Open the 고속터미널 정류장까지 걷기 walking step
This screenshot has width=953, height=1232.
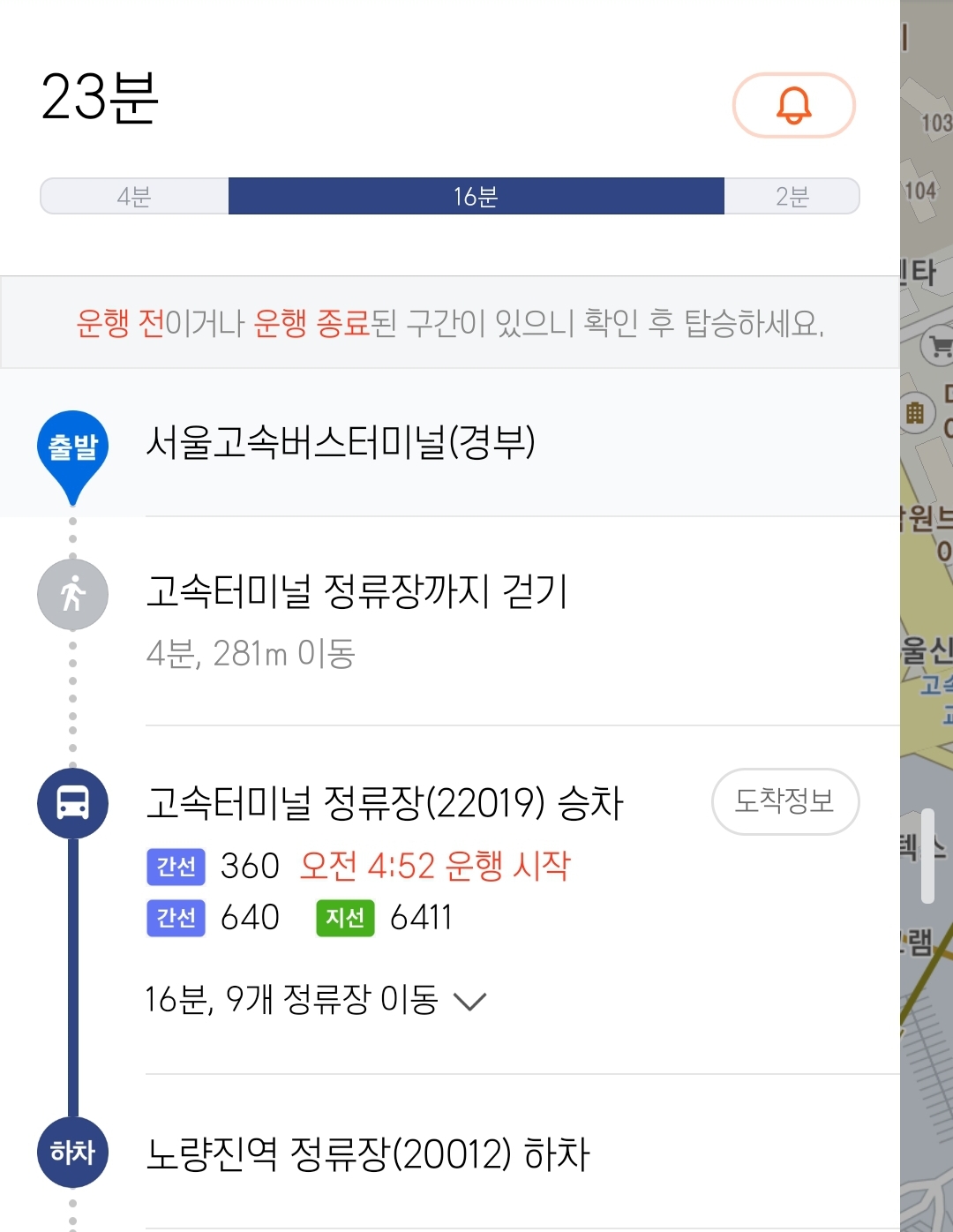pyautogui.click(x=356, y=592)
